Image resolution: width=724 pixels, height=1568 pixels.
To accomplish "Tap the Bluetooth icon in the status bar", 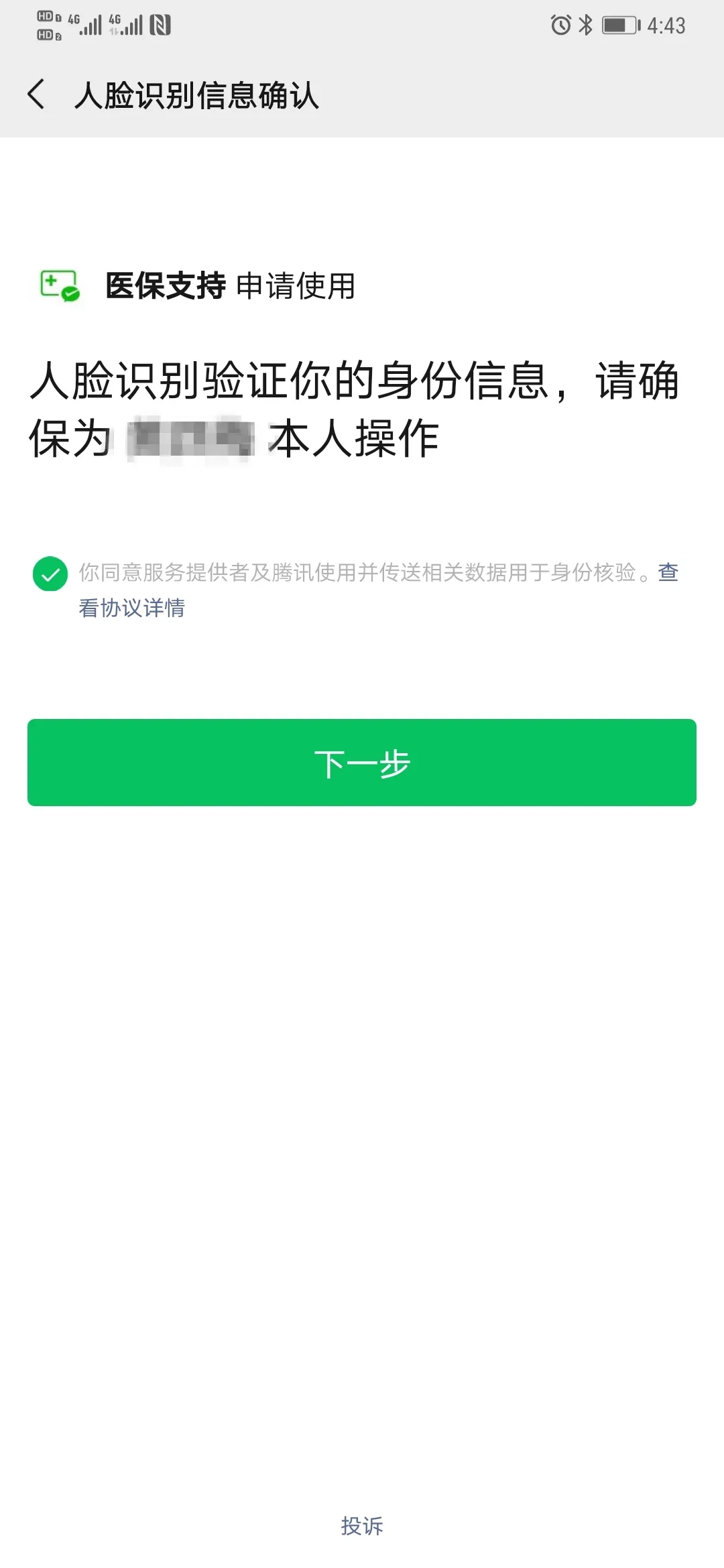I will (585, 24).
